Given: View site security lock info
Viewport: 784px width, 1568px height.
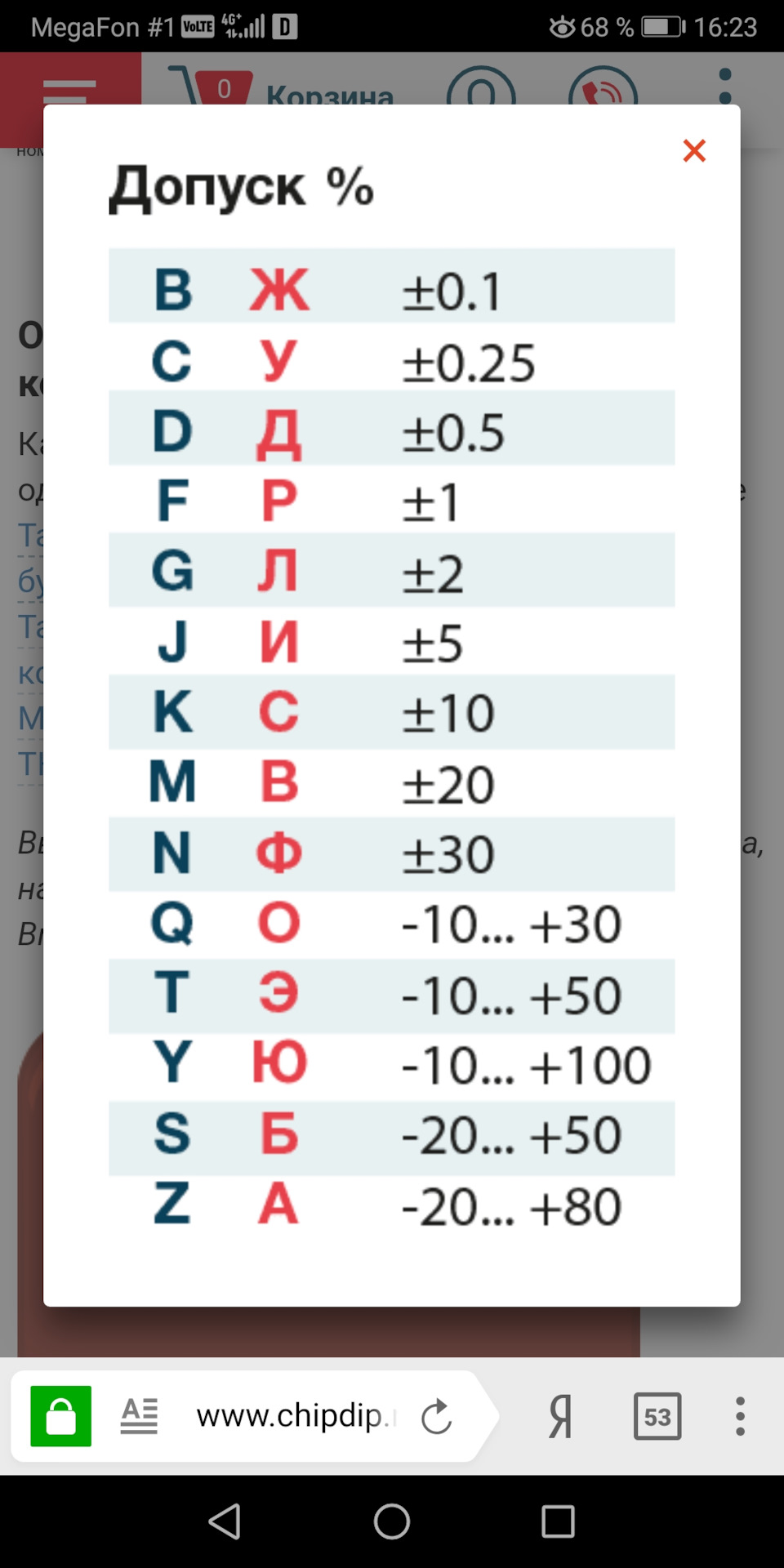Looking at the screenshot, I should (x=61, y=1416).
